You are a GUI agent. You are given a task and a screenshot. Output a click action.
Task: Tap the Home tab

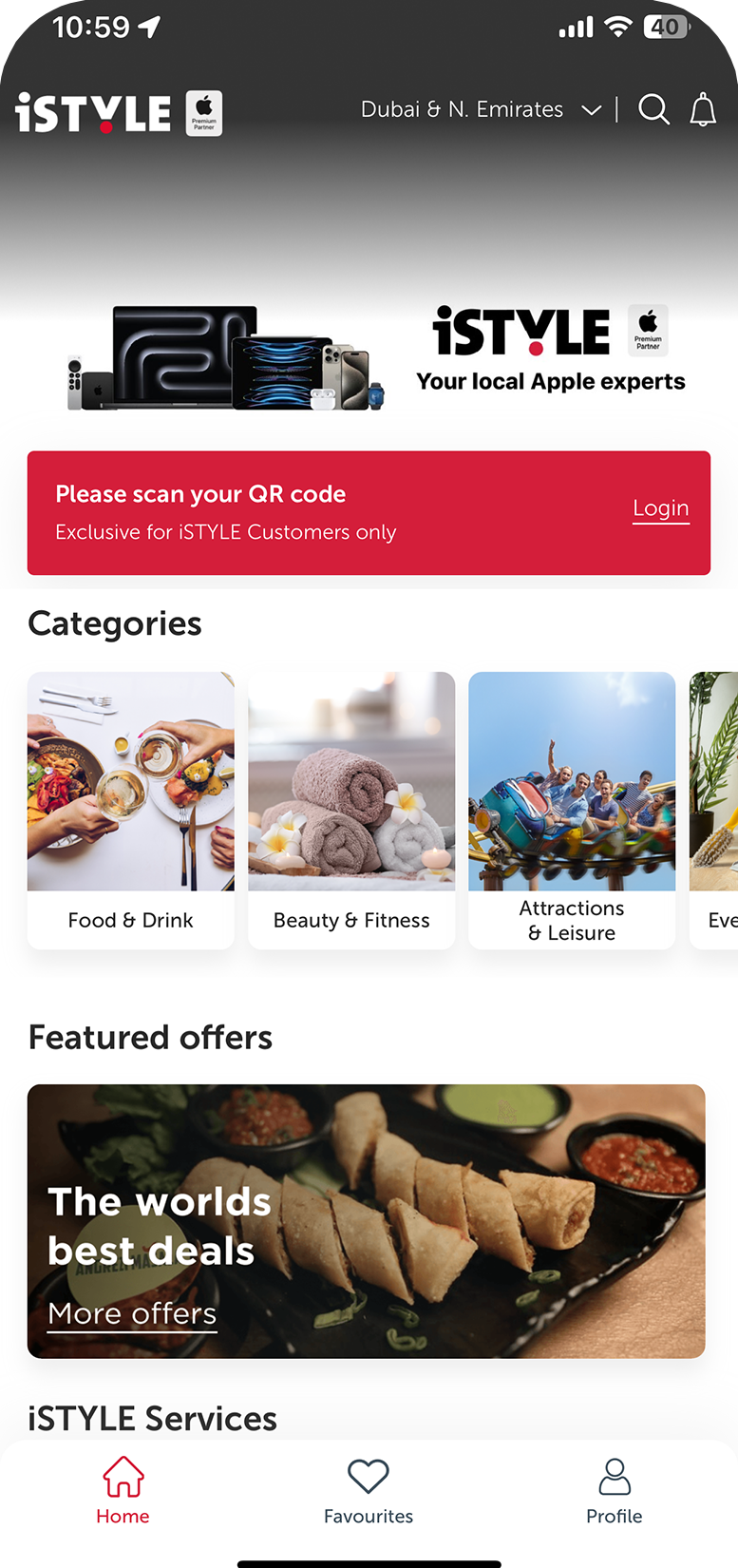pyautogui.click(x=123, y=1491)
